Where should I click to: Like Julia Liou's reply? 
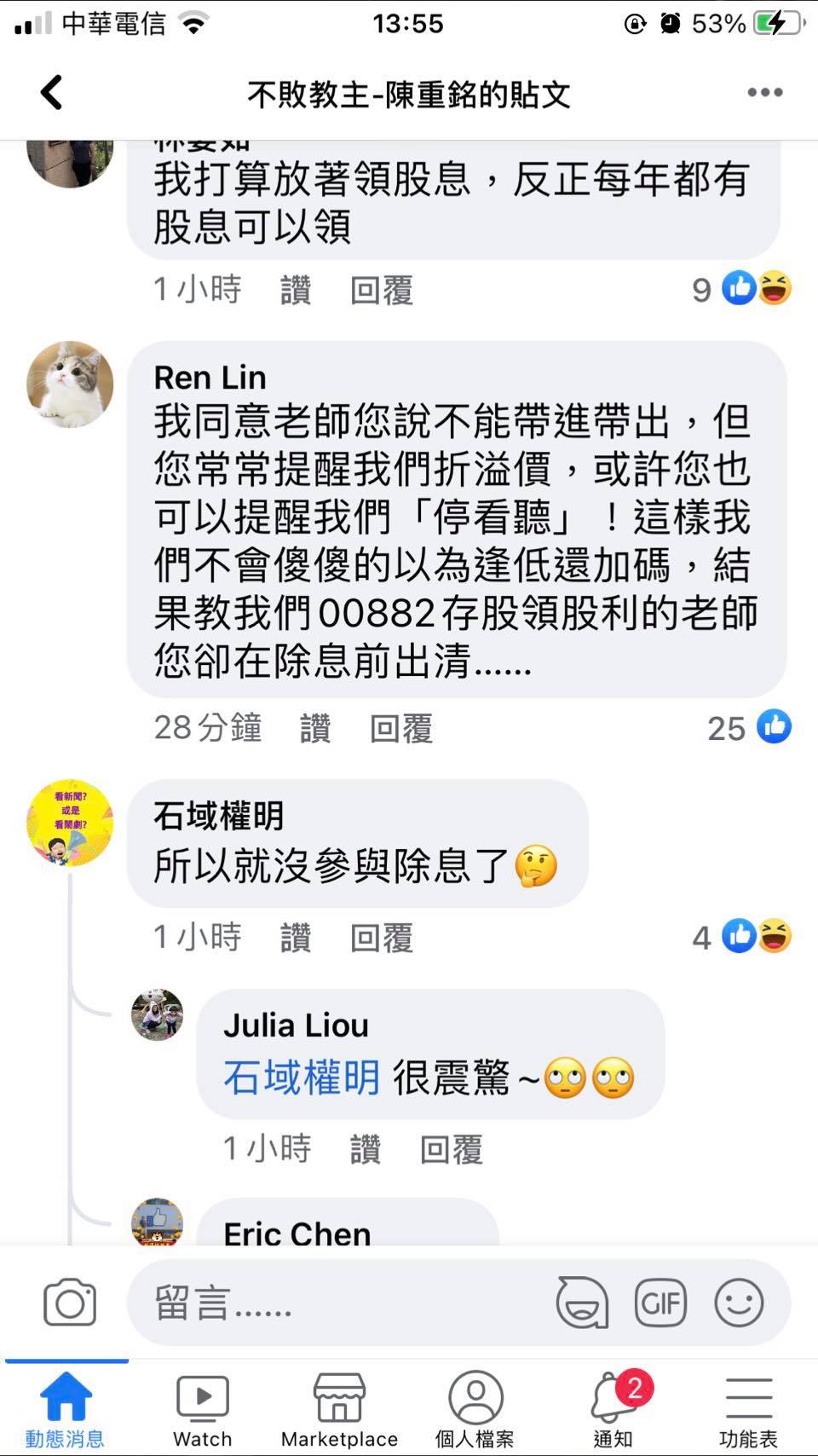click(x=365, y=1149)
